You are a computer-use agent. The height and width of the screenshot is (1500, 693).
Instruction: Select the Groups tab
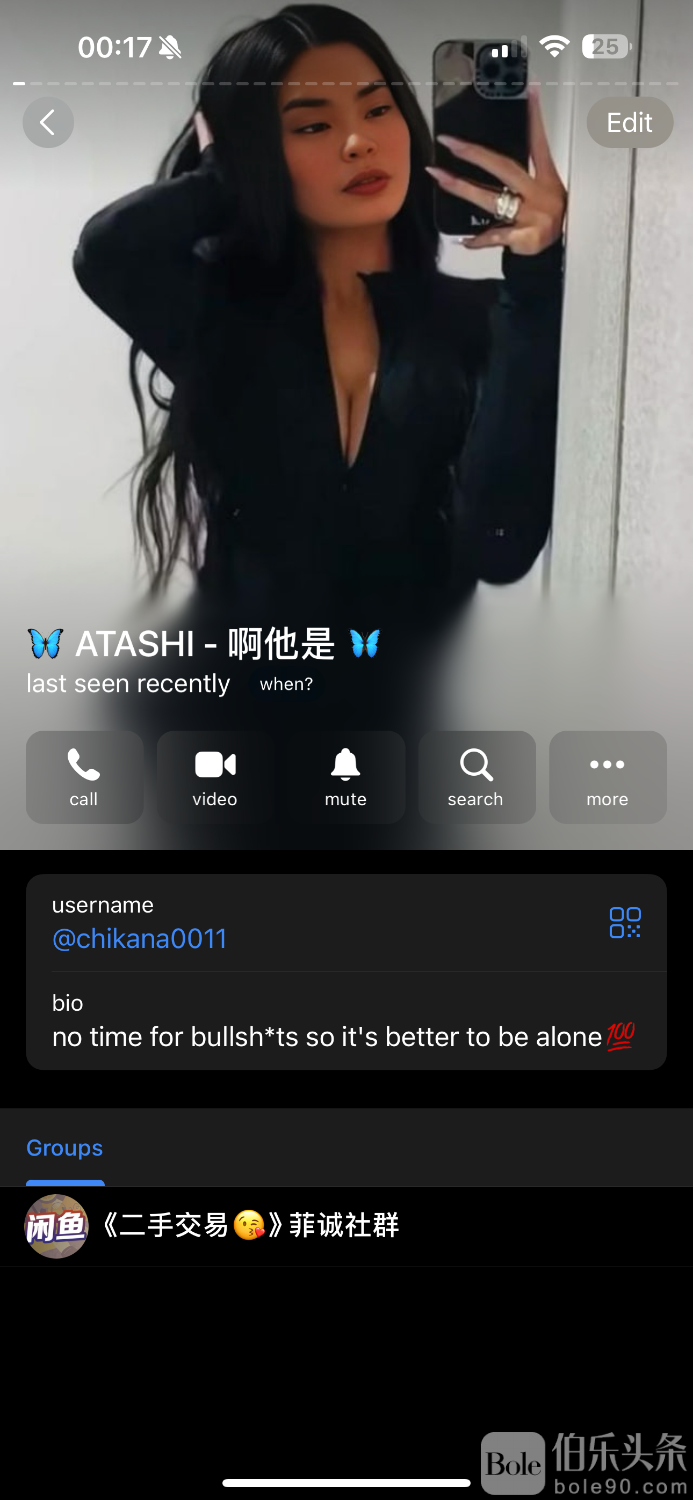[65, 1148]
